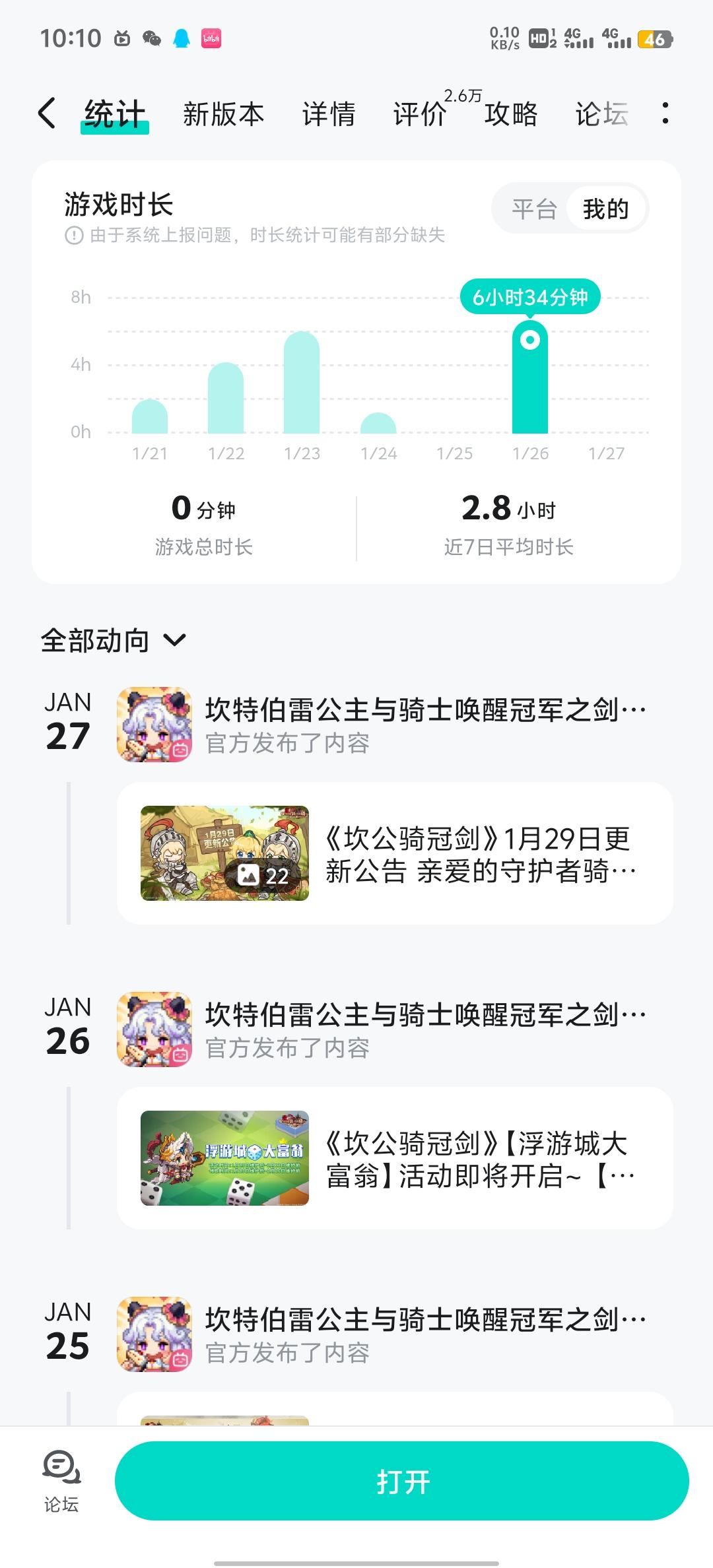
Task: Open the 1月29日更新公告 post card
Action: point(395,853)
